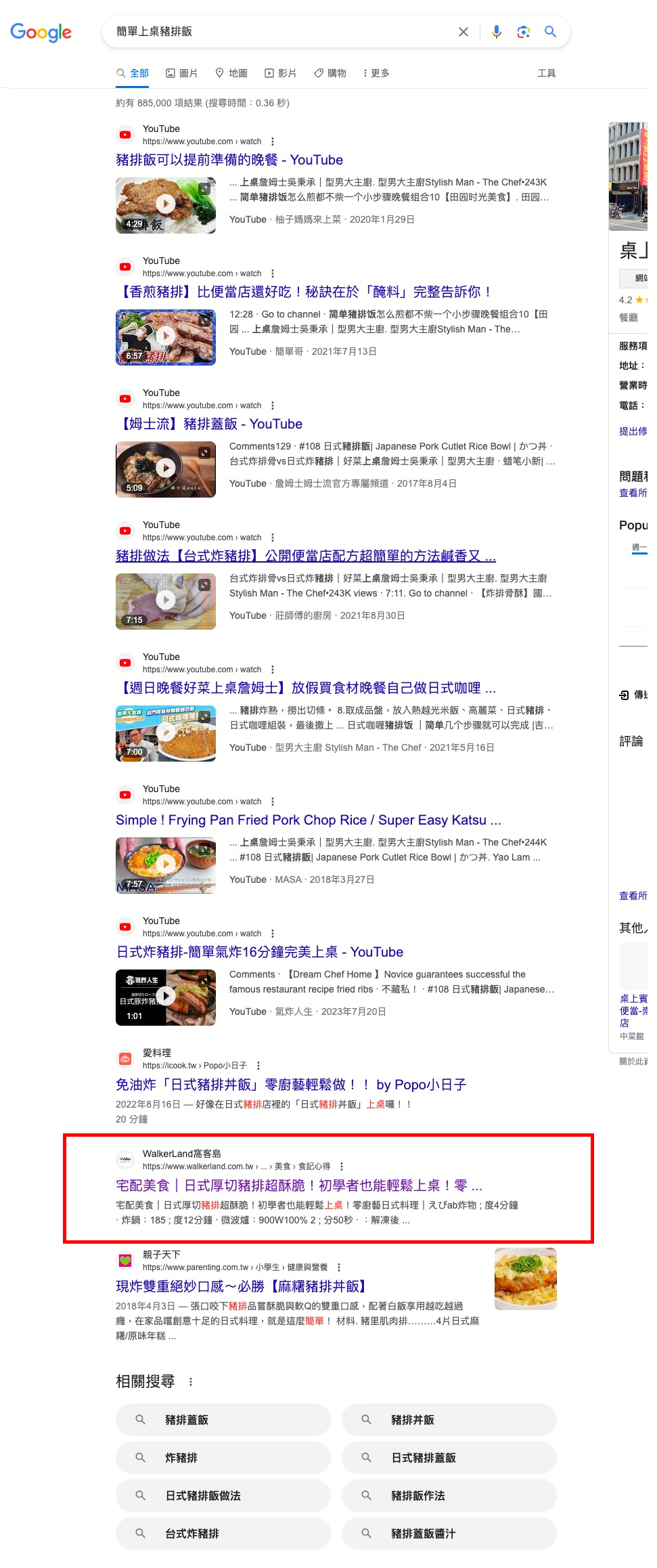Play the 香煎豬排 video thumbnail
The height and width of the screenshot is (1568, 657).
(x=166, y=336)
